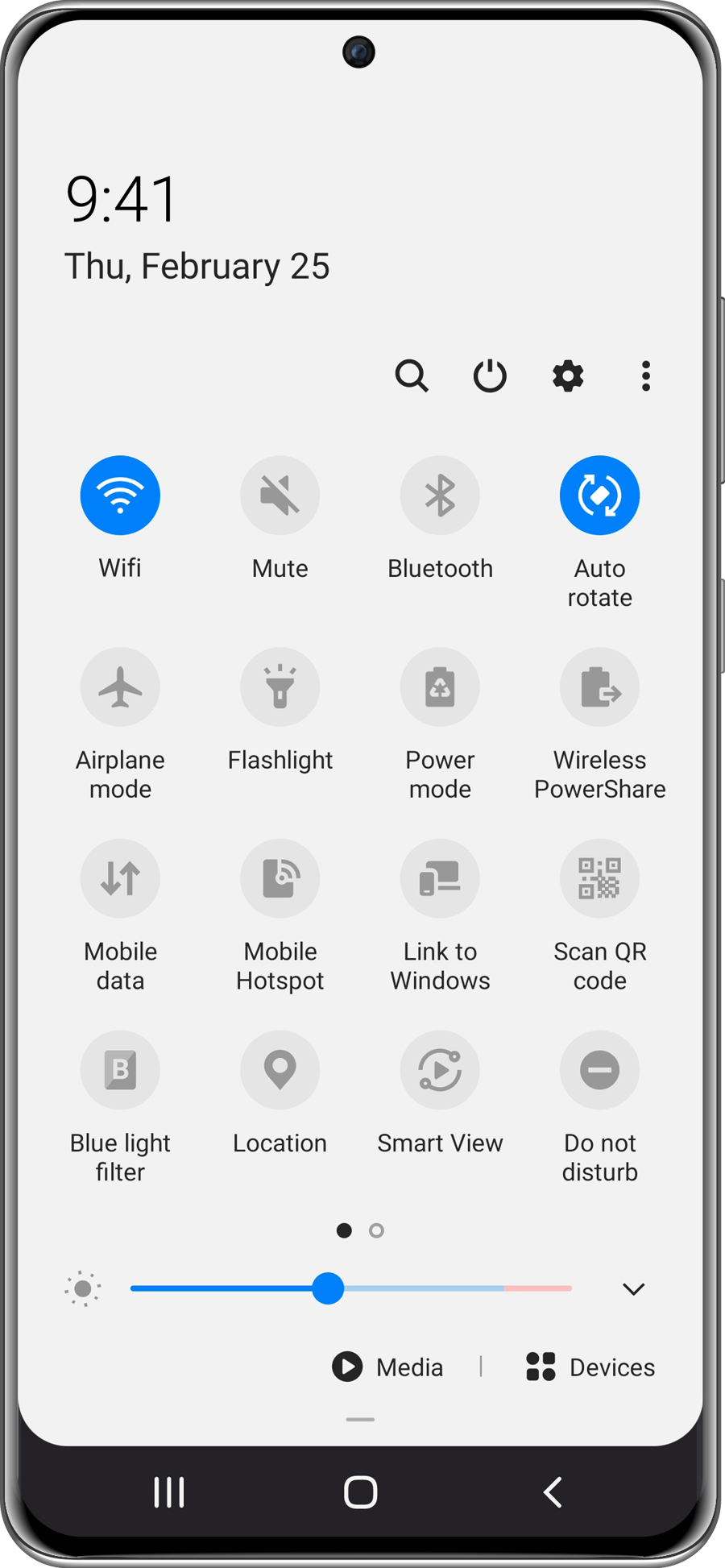Open the Media panel
This screenshot has height=1568, width=725.
coord(388,1367)
